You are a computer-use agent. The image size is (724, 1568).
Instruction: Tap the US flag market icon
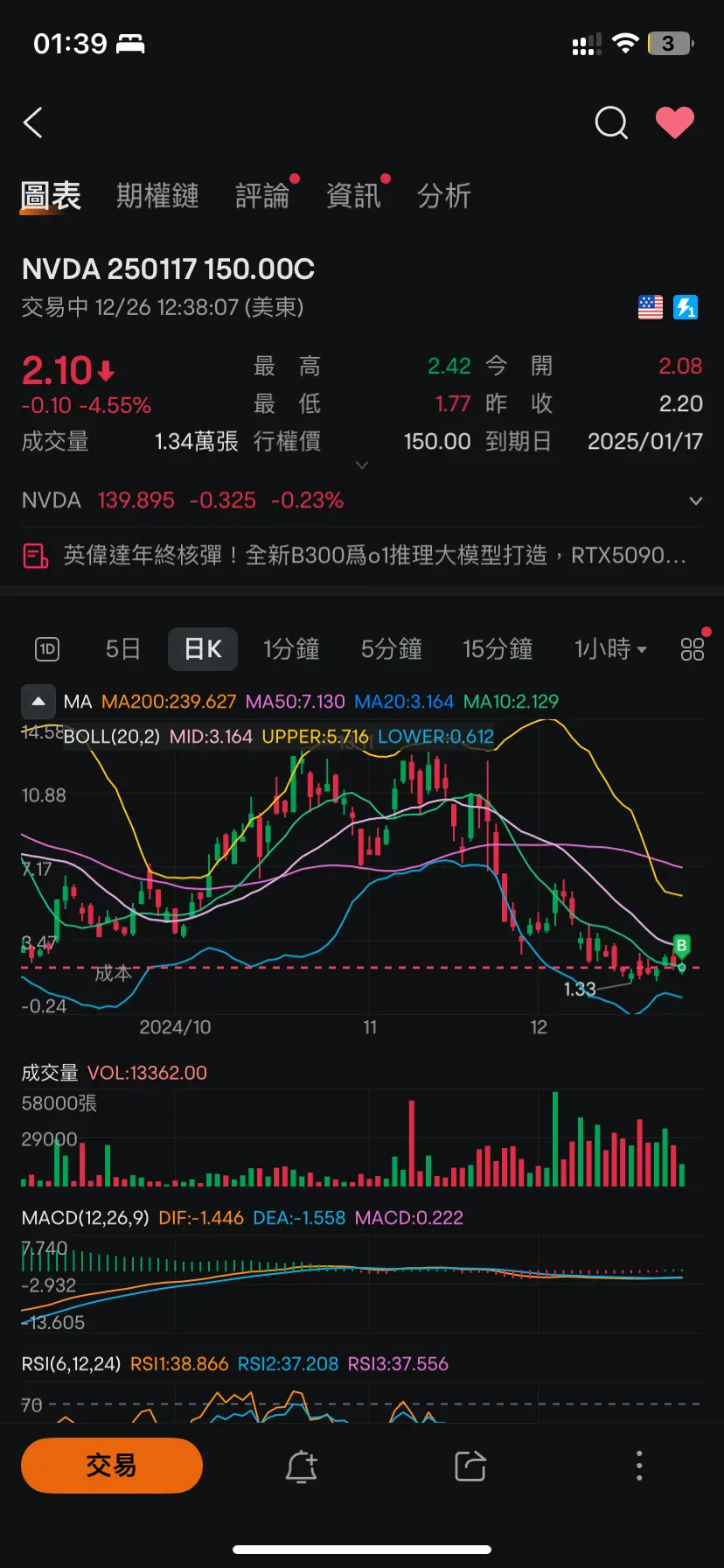651,307
